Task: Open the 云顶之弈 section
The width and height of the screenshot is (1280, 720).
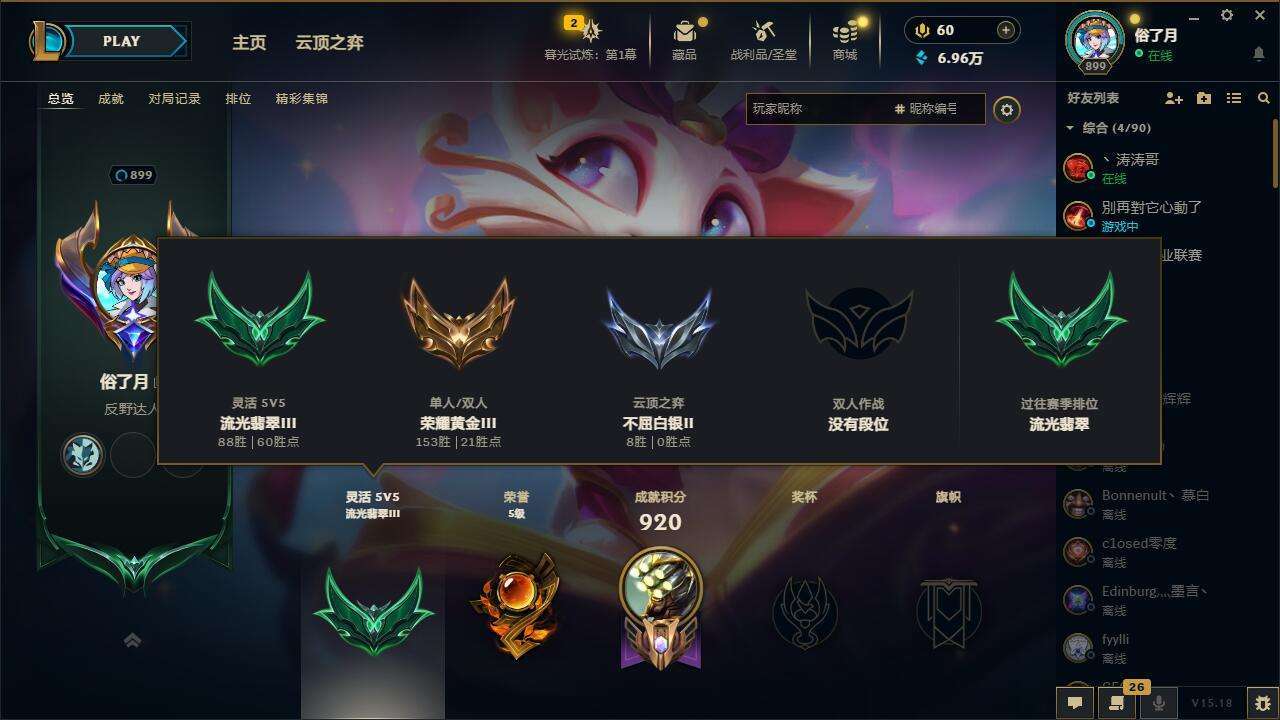Action: [x=329, y=43]
